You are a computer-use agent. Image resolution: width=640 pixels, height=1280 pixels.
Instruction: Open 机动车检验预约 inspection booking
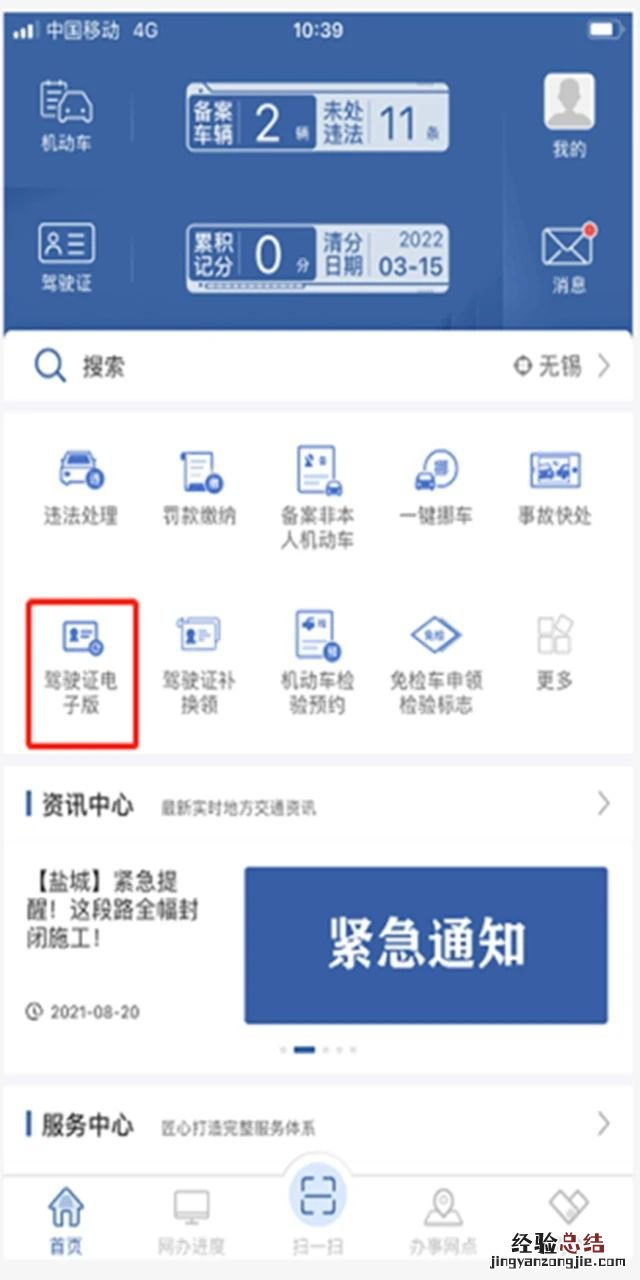click(318, 662)
